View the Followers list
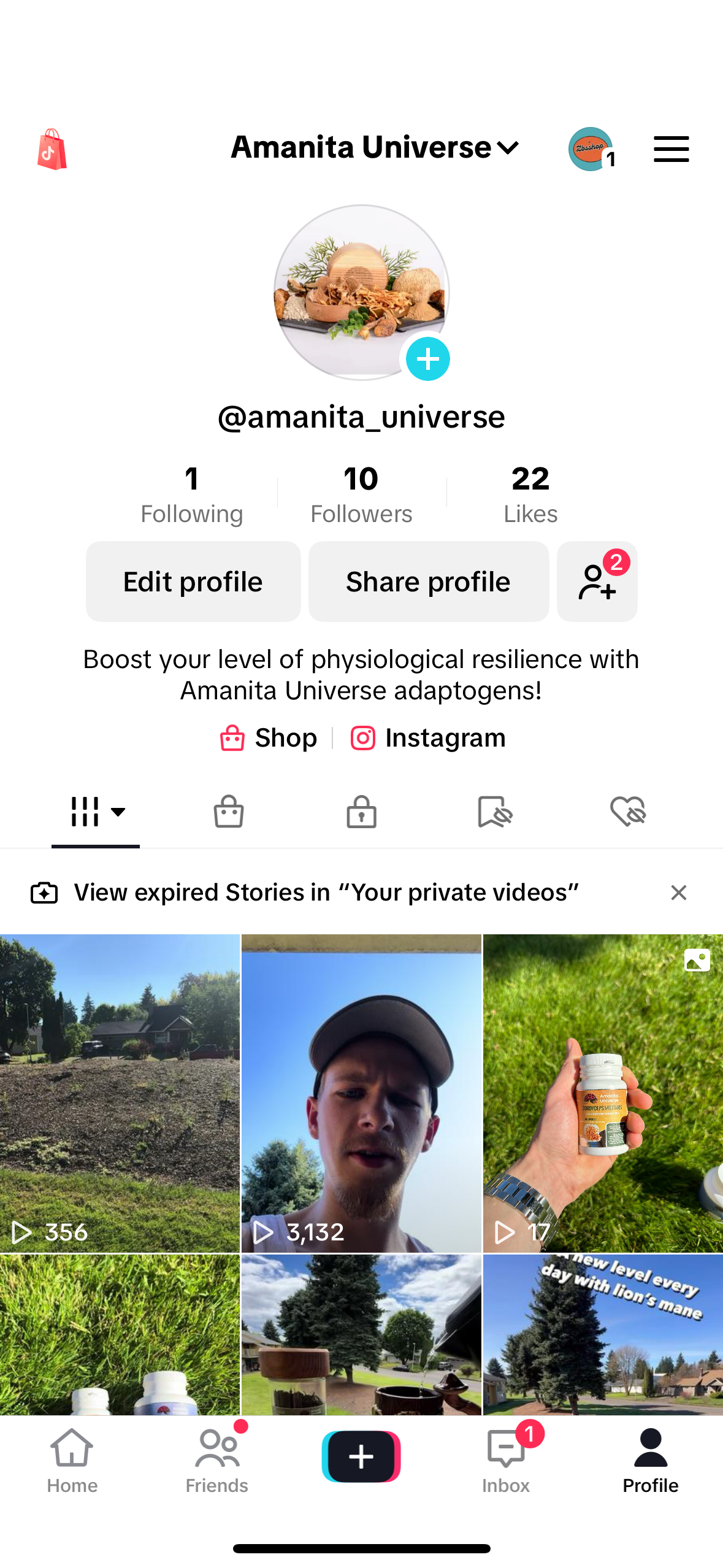The image size is (723, 1568). click(361, 494)
